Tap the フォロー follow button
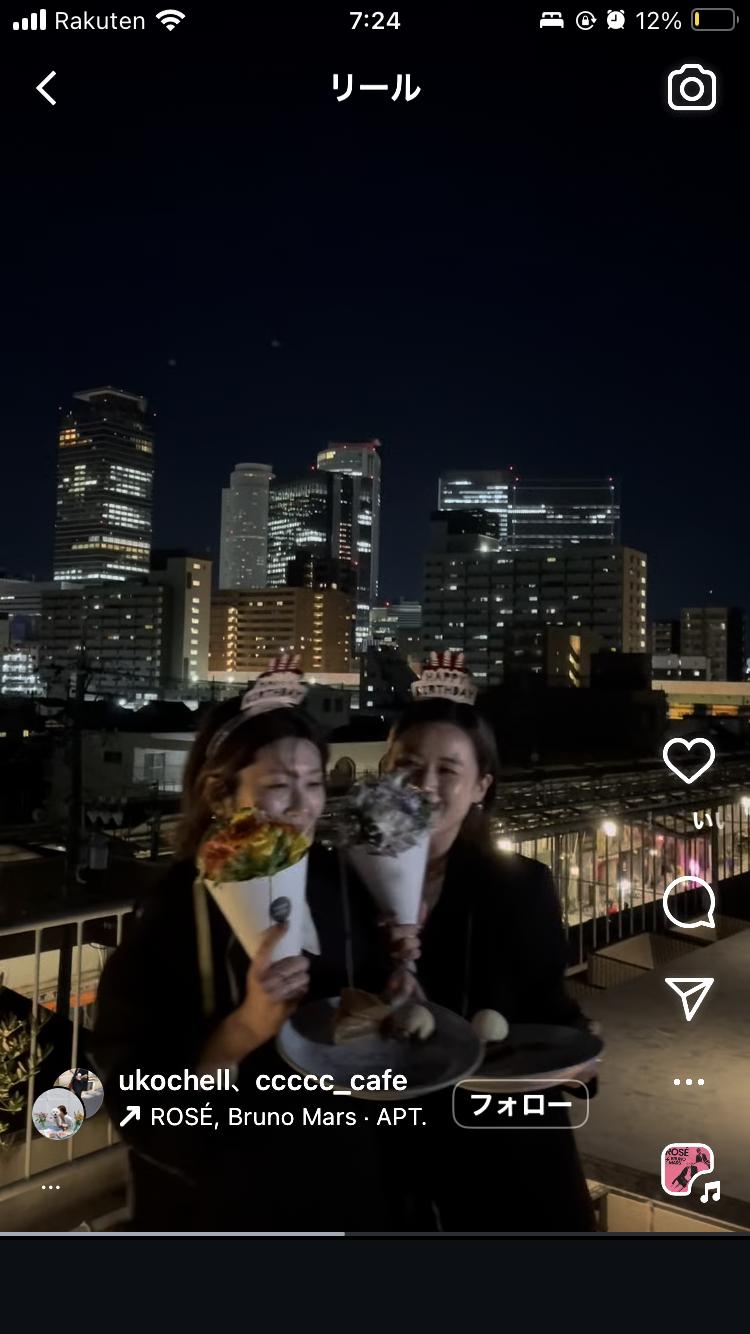The width and height of the screenshot is (750, 1334). click(520, 1105)
